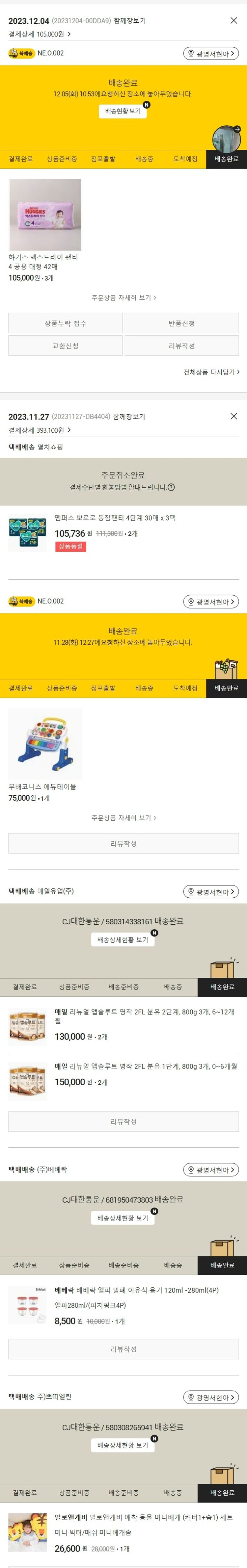This screenshot has width=247, height=1568.
Task: Dismiss the 2023.11.27 order card
Action: (233, 416)
